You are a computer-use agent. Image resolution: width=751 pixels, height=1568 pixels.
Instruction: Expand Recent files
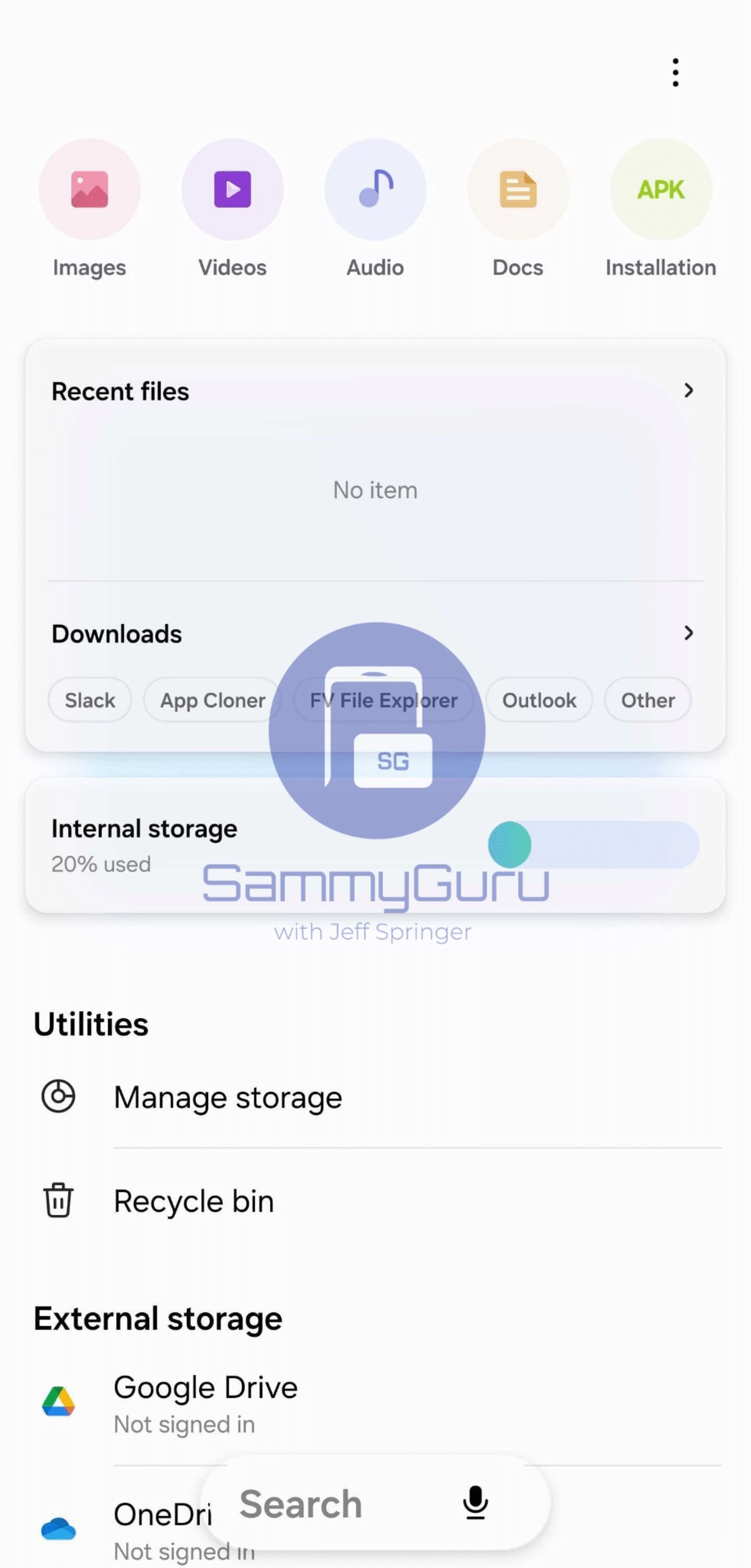point(688,391)
